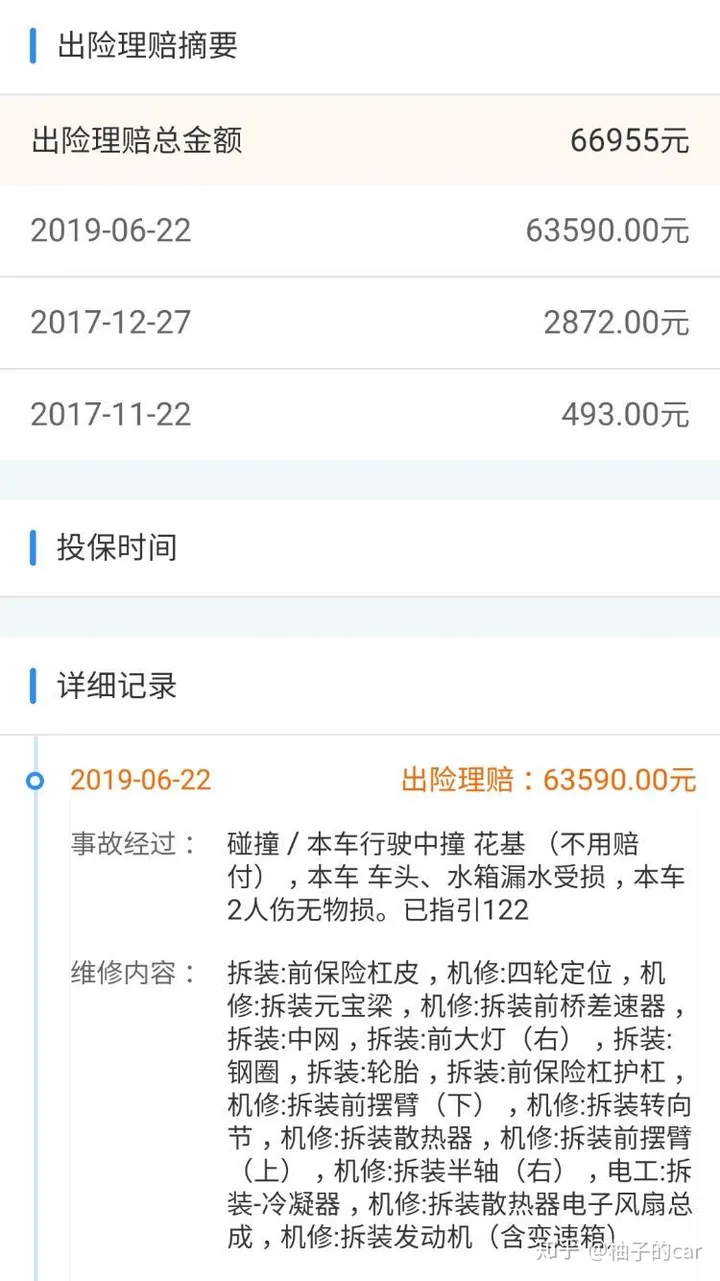Toggle the 2019-06-22 claim record open
720x1281 pixels.
pos(360,231)
